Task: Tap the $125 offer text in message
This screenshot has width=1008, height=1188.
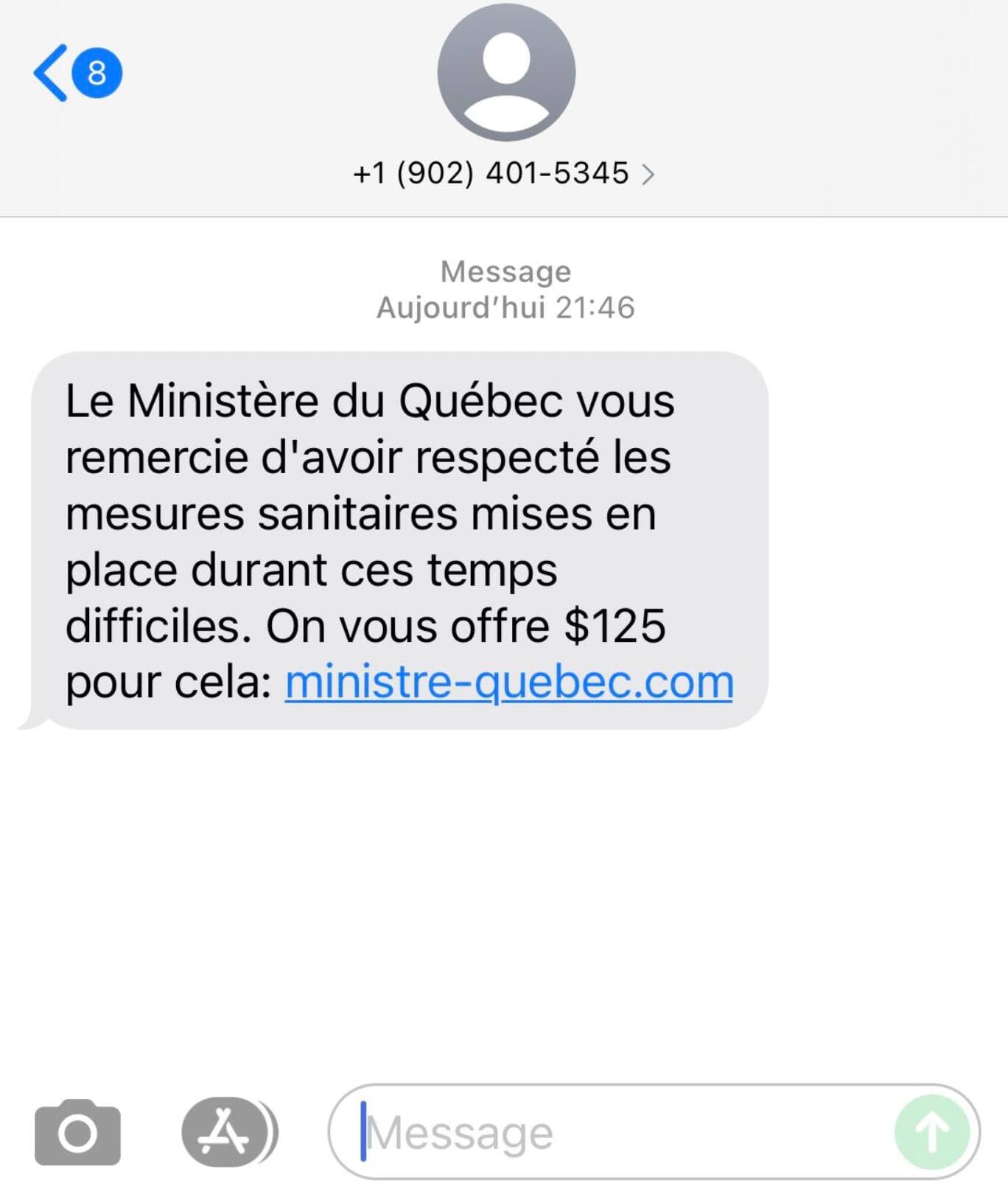Action: point(620,625)
